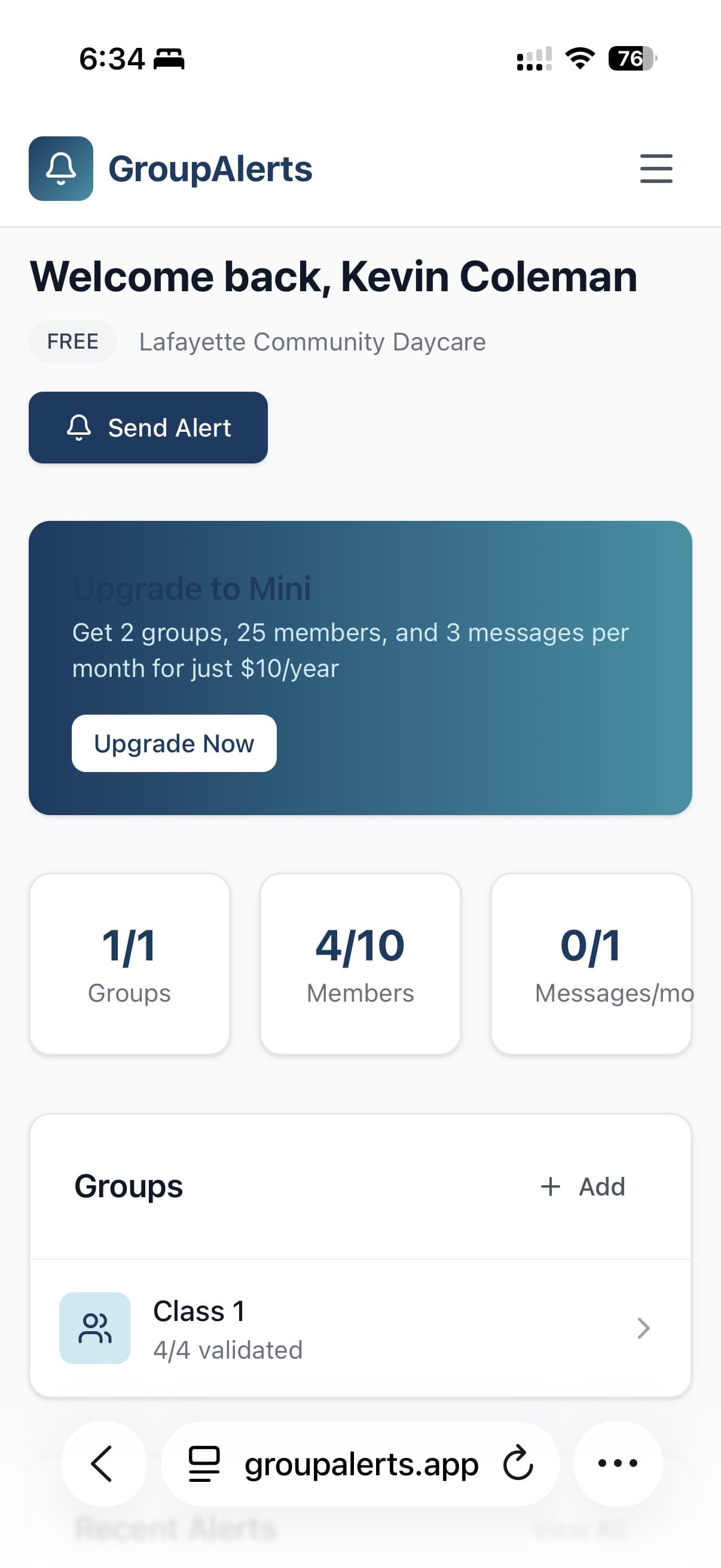Open the Class 1 group

359,1328
